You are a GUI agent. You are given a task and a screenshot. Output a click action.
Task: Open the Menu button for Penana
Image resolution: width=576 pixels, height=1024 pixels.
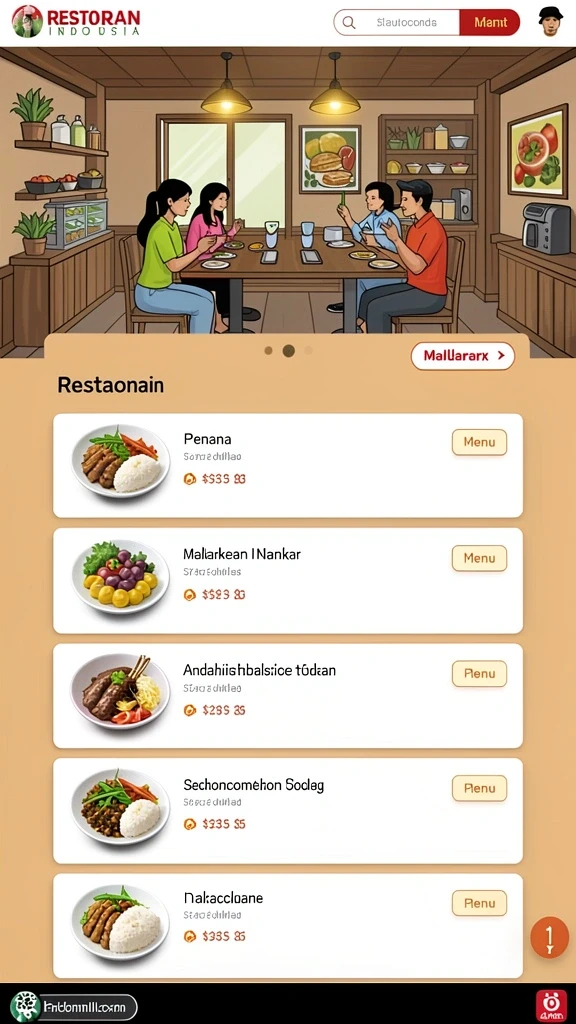point(479,442)
